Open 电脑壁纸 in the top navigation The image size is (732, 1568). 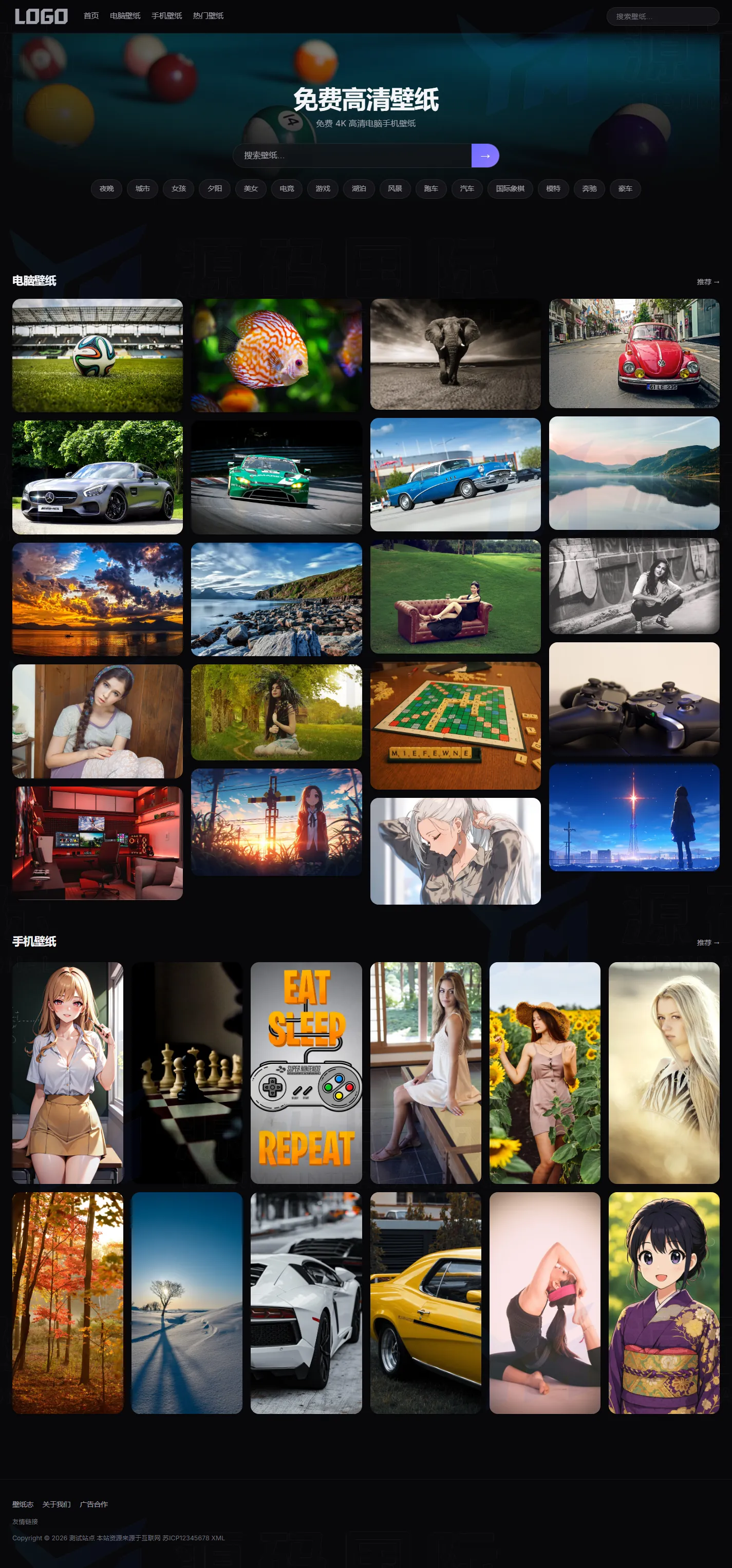(x=125, y=16)
